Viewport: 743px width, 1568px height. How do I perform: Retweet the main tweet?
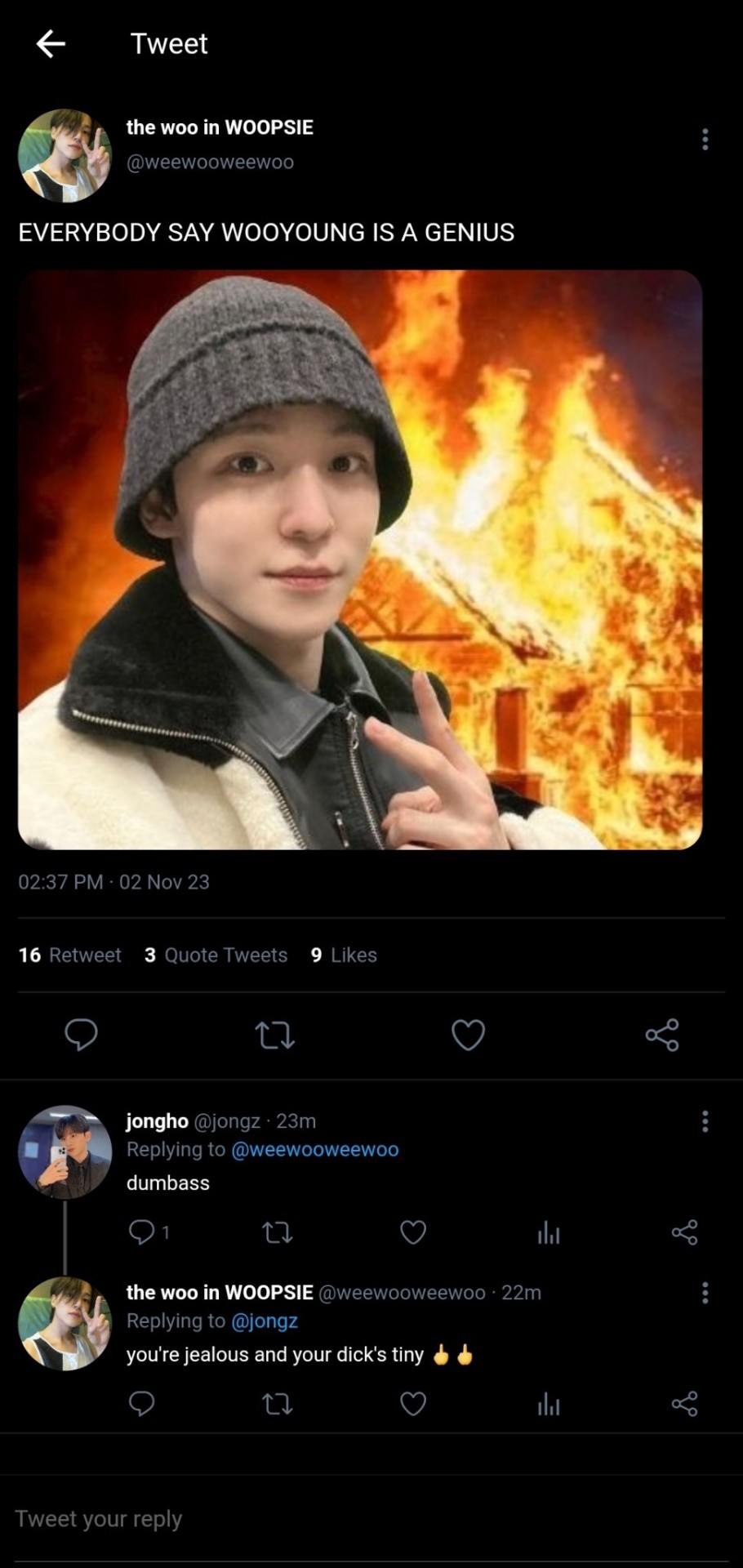275,1035
